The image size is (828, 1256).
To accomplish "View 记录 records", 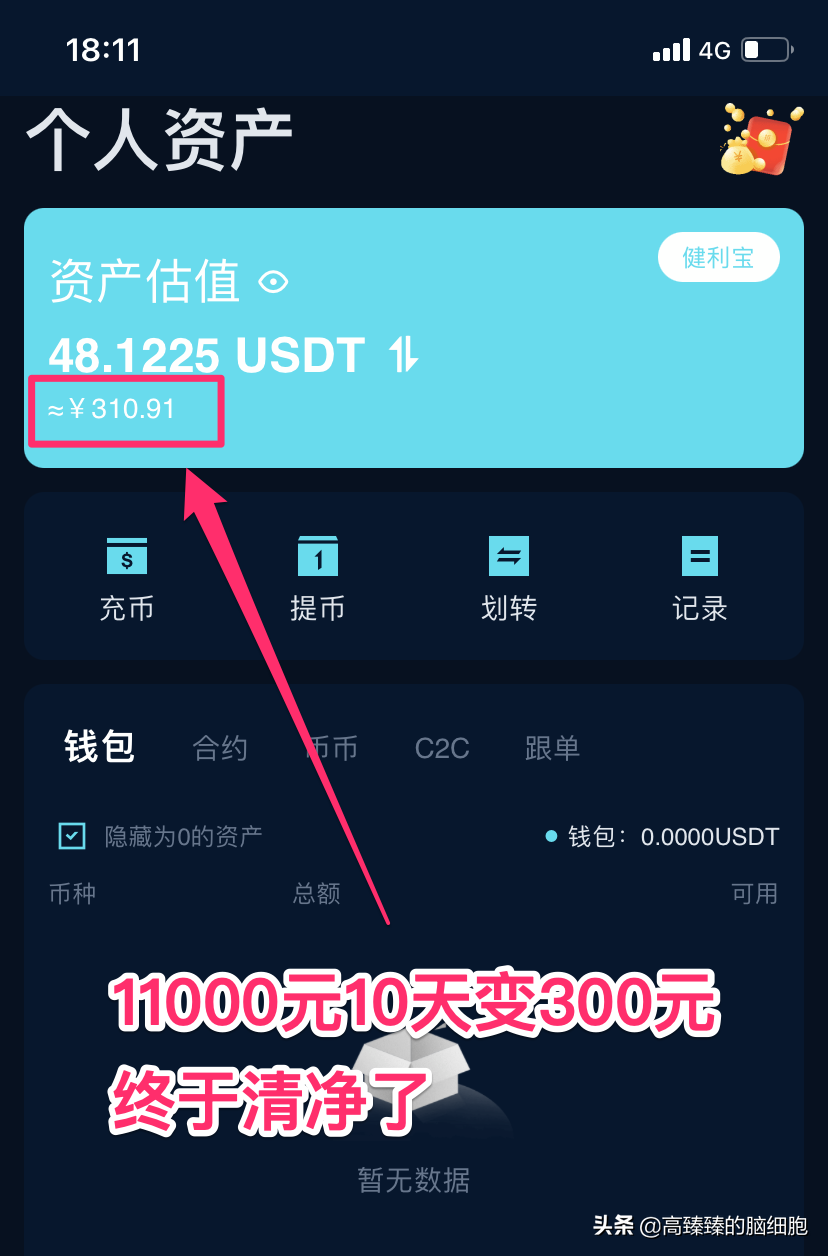I will coord(700,578).
